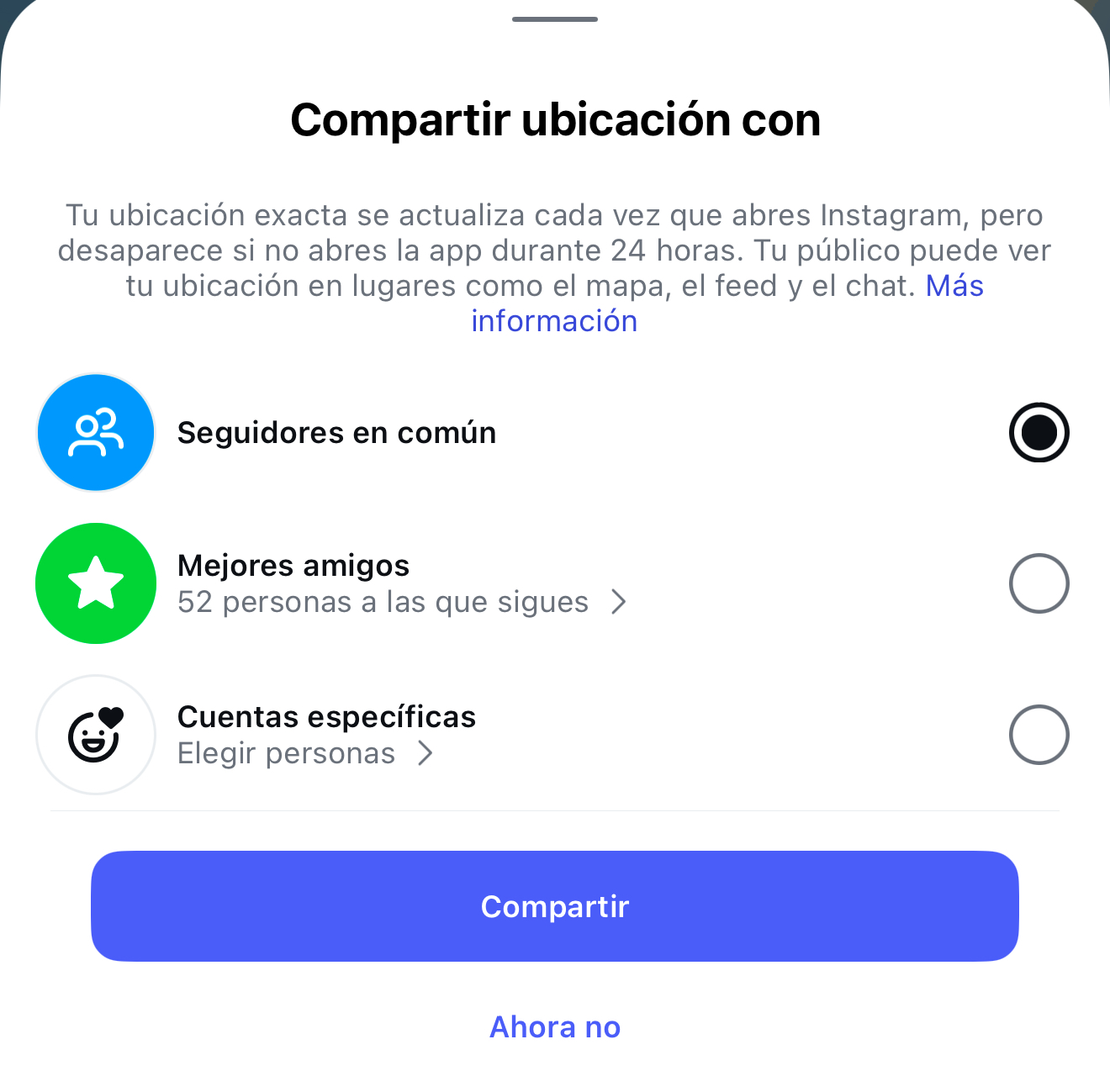Viewport: 1110px width, 1092px height.
Task: Open Elegir personas list
Action: pos(305,754)
